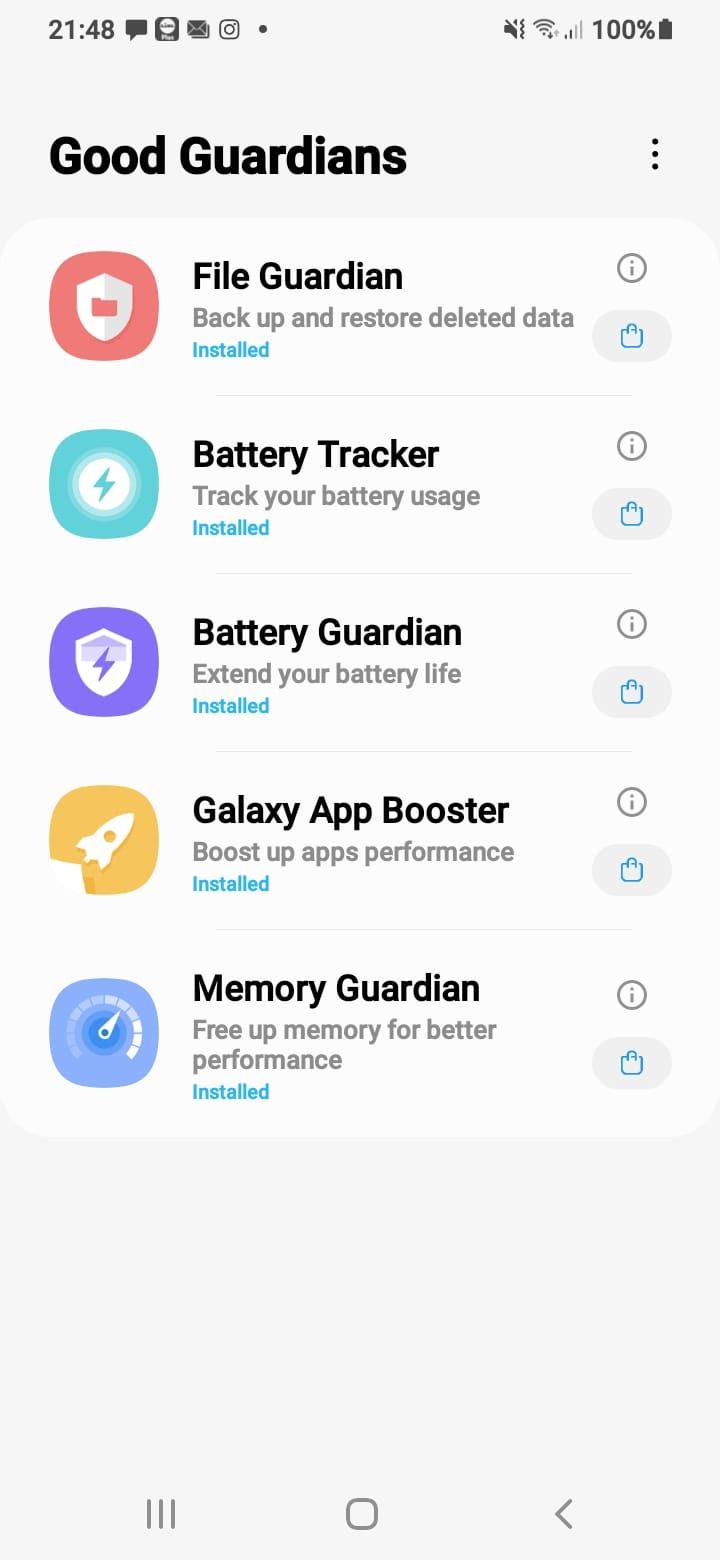Screen dimensions: 720x1560
Task: View info about Battery Guardian
Action: [x=631, y=624]
